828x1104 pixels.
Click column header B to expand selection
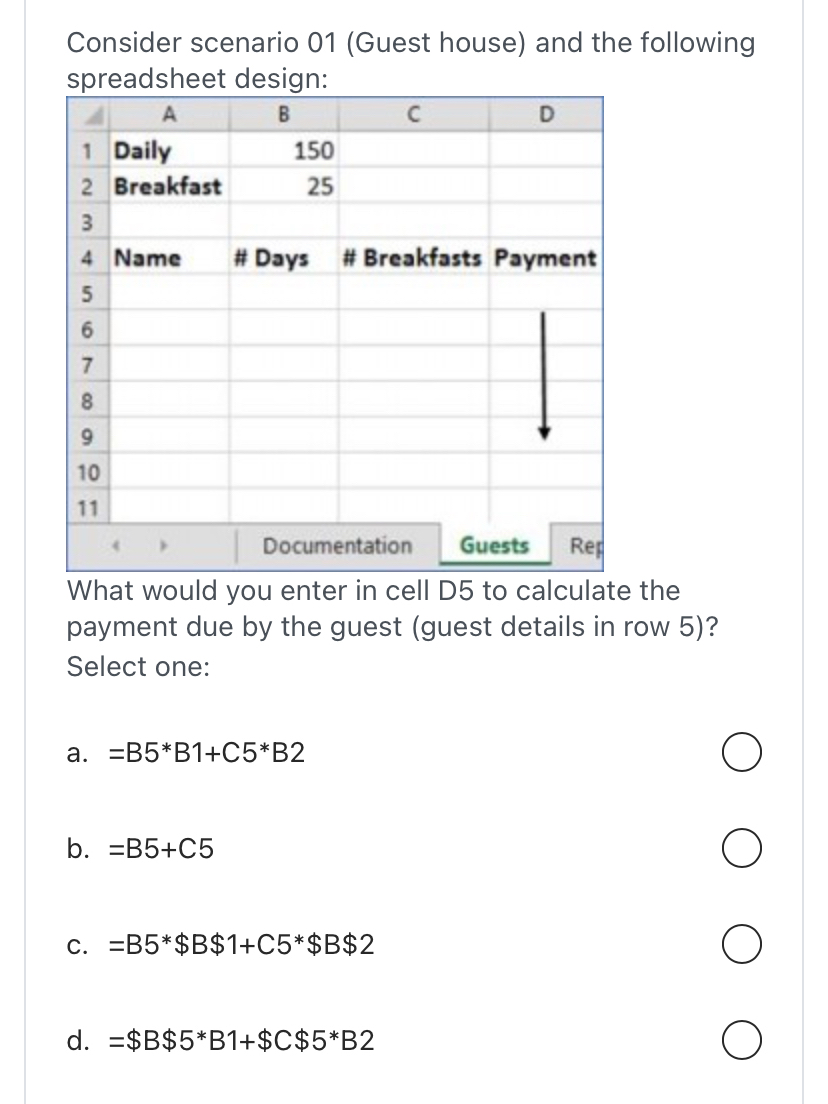pyautogui.click(x=285, y=114)
